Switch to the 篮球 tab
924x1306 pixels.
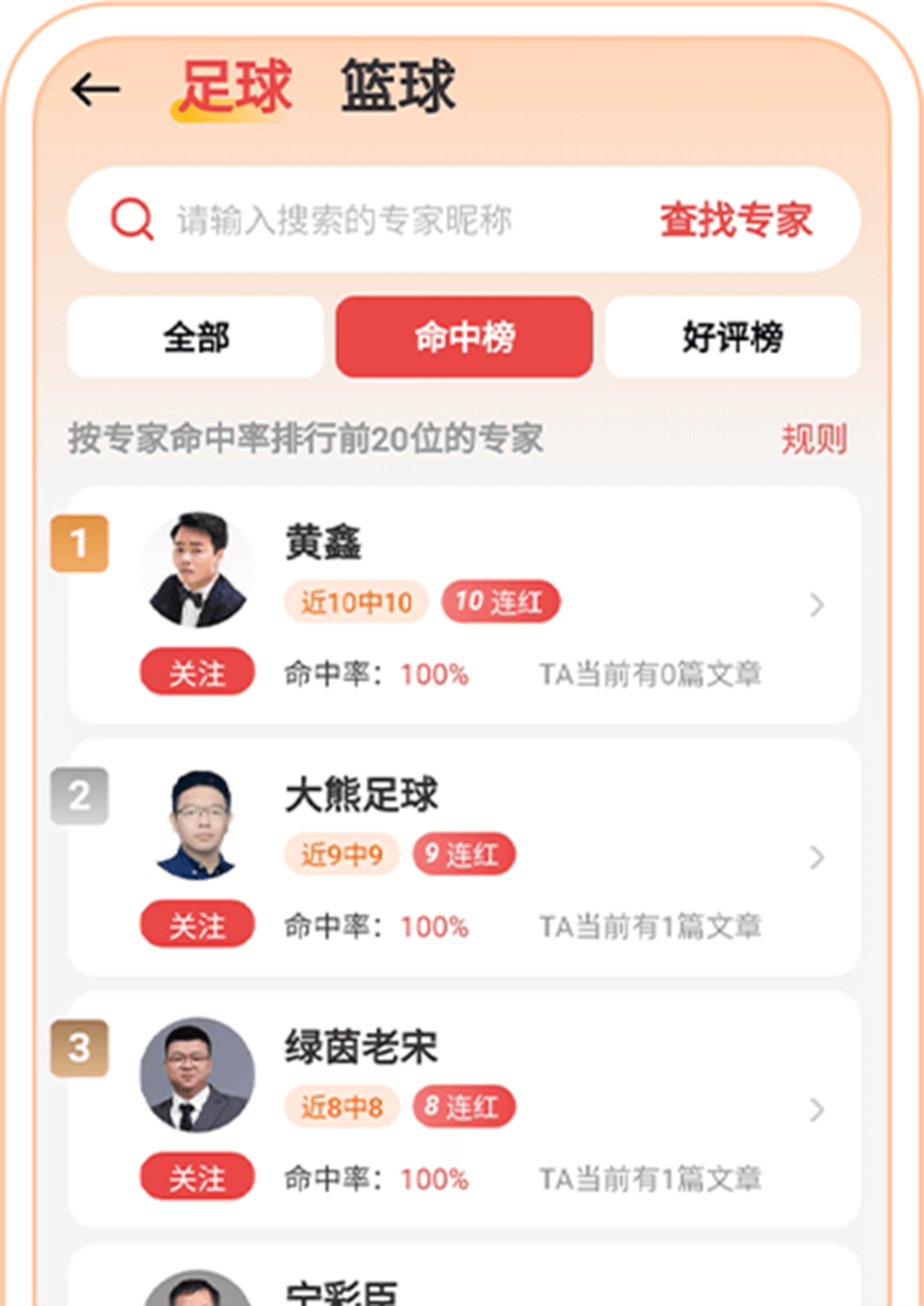click(398, 86)
